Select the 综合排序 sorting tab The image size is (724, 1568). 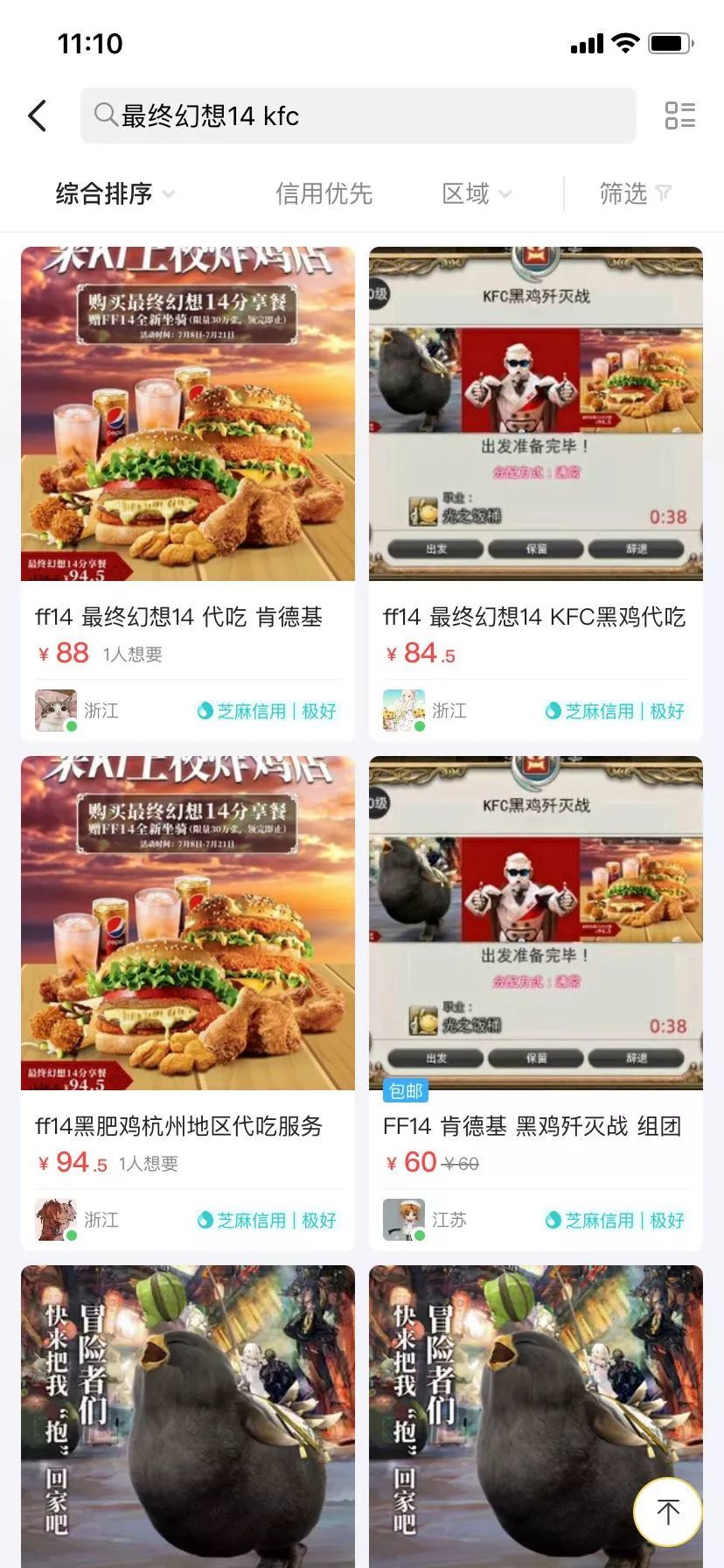tap(103, 194)
